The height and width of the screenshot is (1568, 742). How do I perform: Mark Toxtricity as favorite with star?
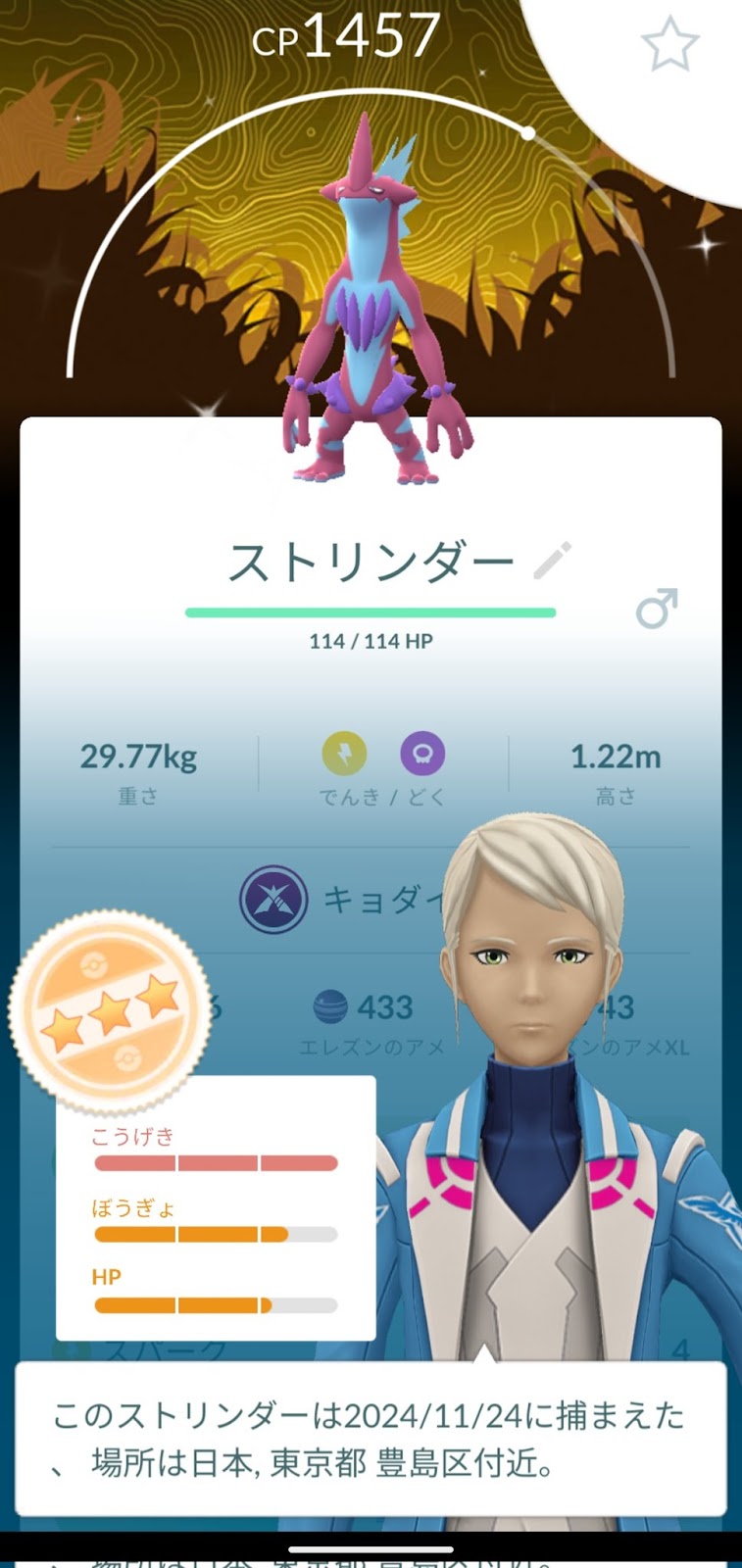669,43
